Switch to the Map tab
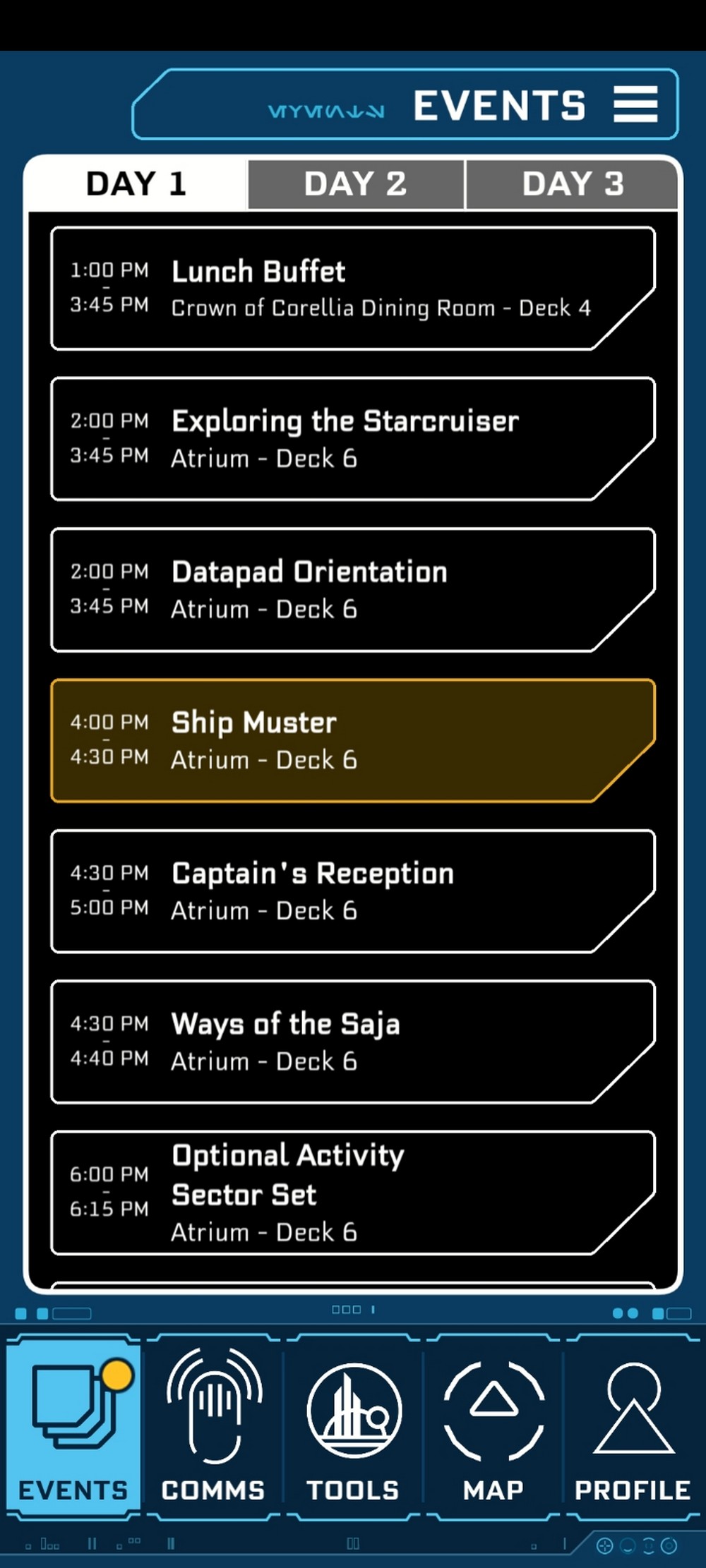The height and width of the screenshot is (1568, 706). coord(493,1425)
